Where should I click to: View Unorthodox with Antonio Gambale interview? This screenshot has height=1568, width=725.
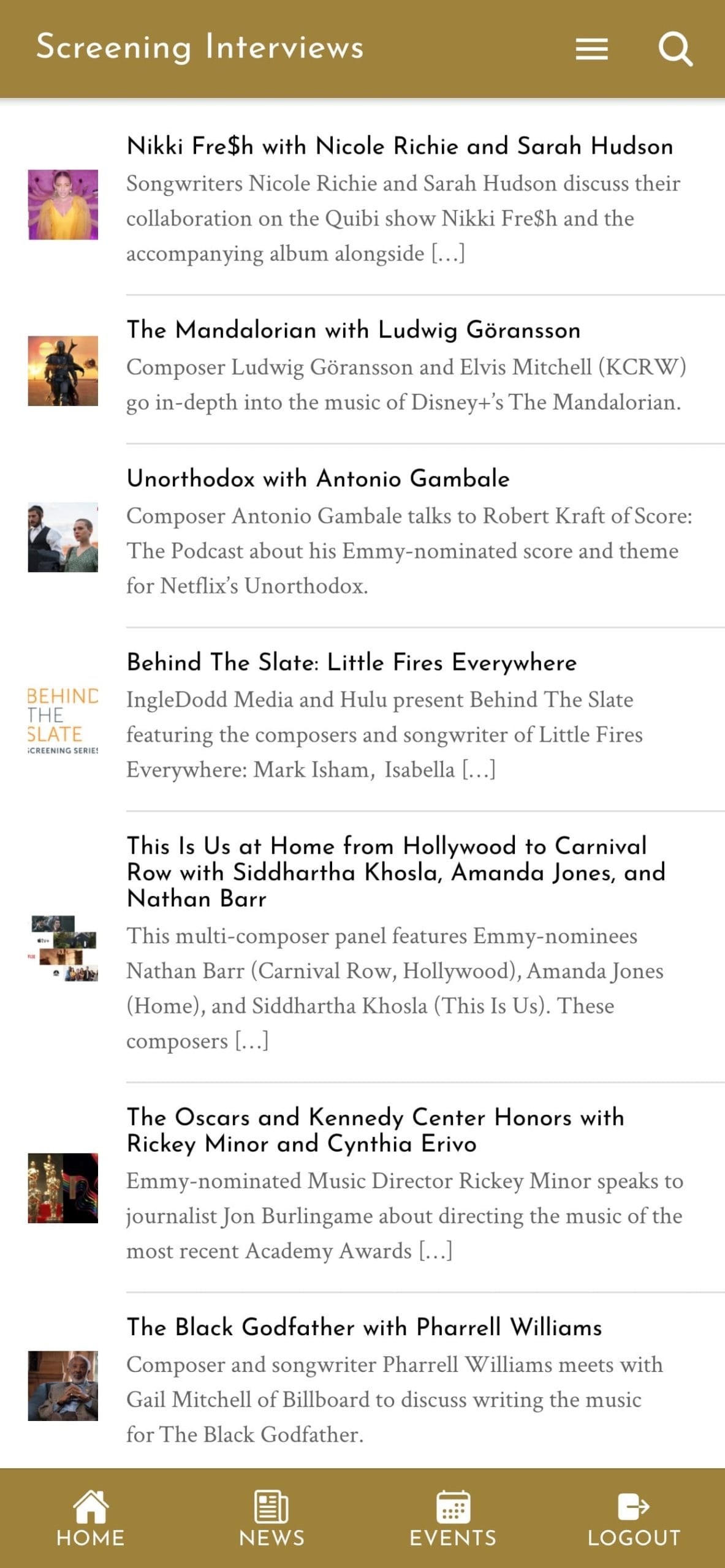(x=317, y=479)
